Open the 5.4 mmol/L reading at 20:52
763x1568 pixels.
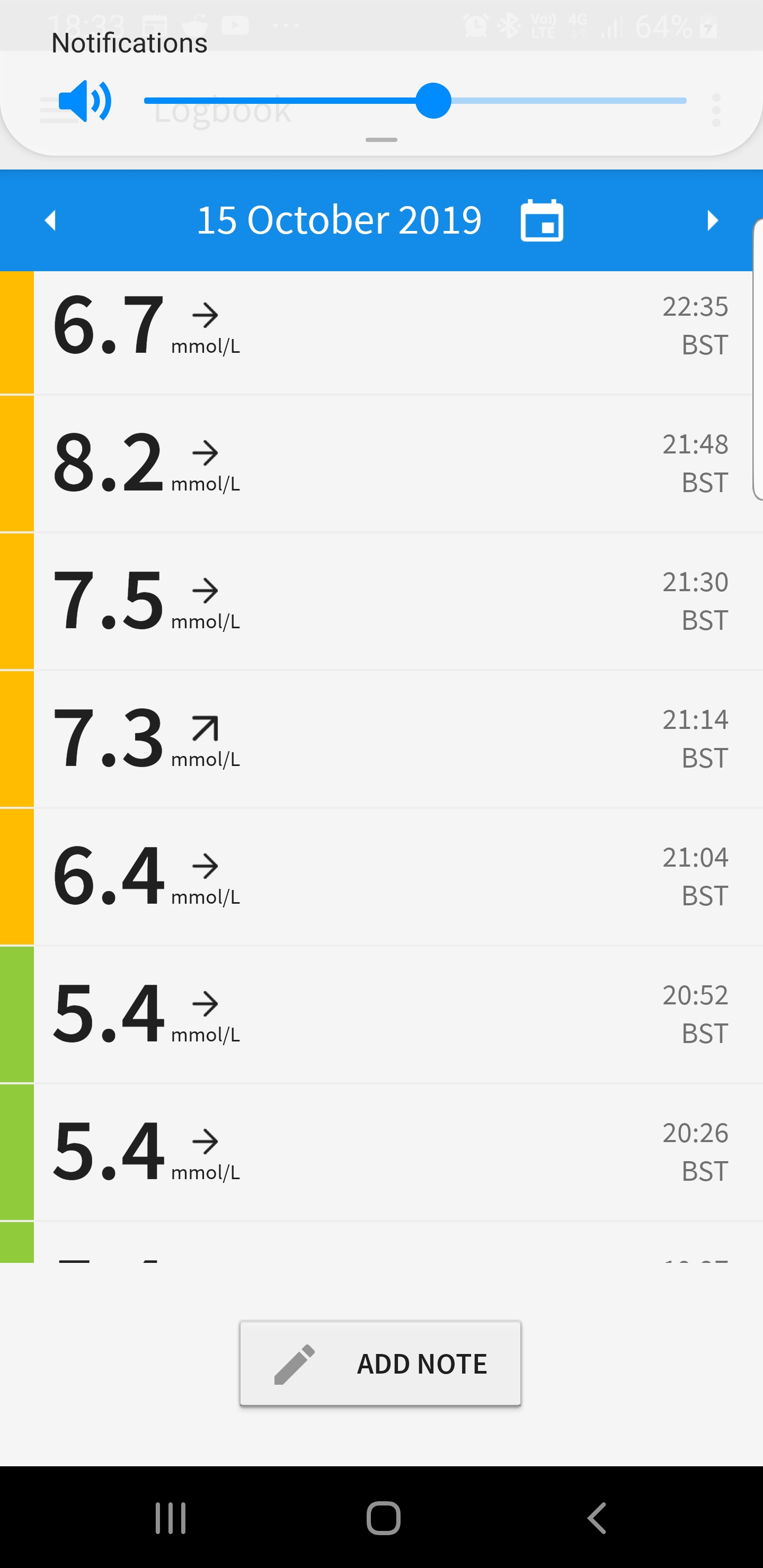pos(381,1014)
